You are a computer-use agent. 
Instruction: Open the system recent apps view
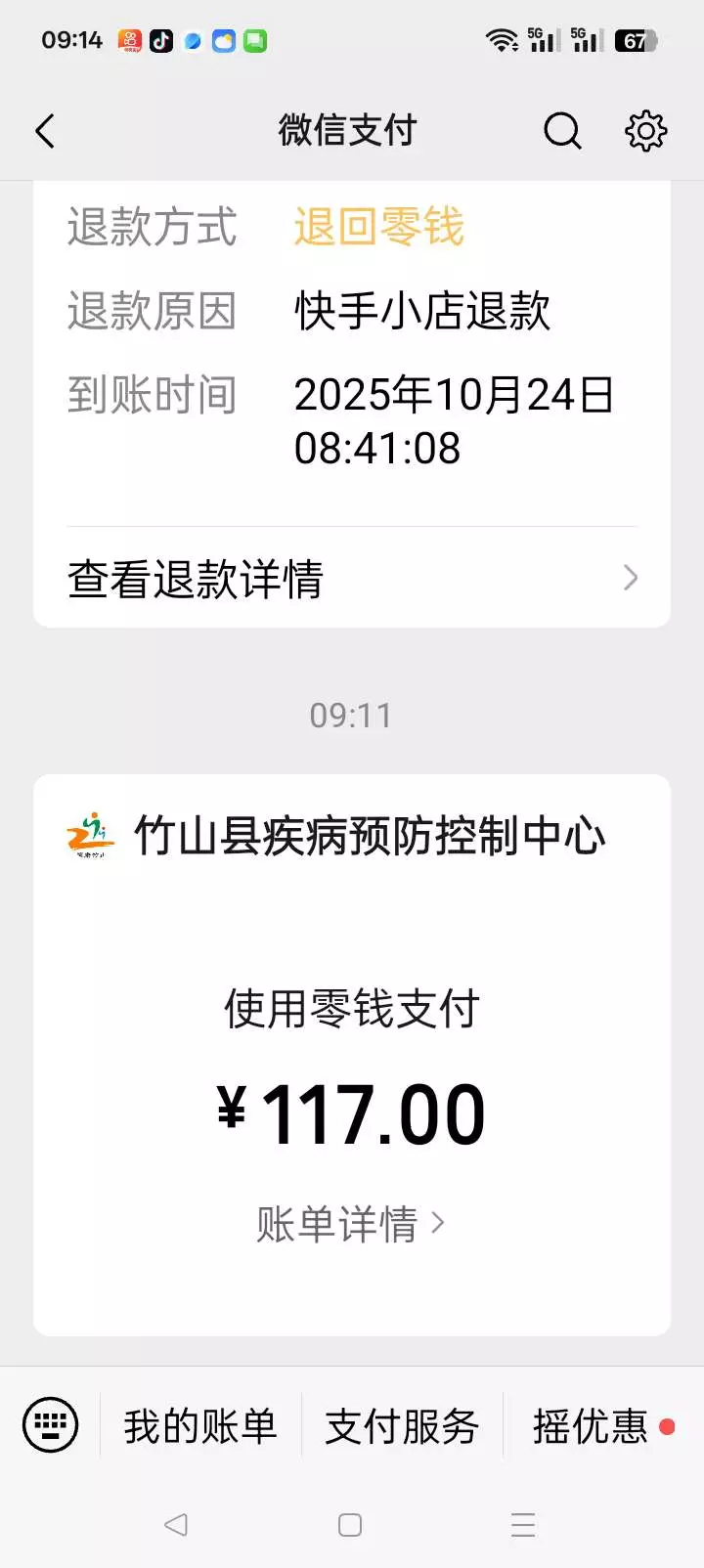pos(523,1525)
